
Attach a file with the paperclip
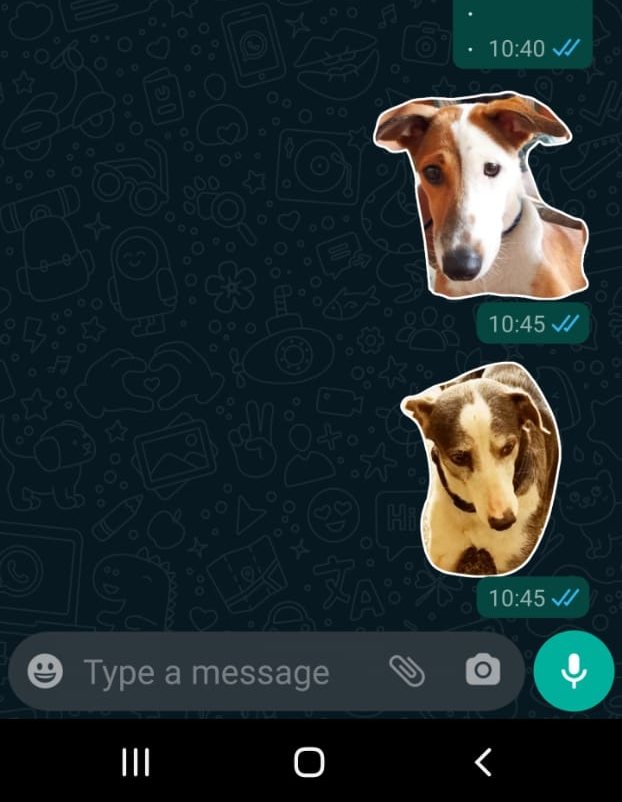407,671
